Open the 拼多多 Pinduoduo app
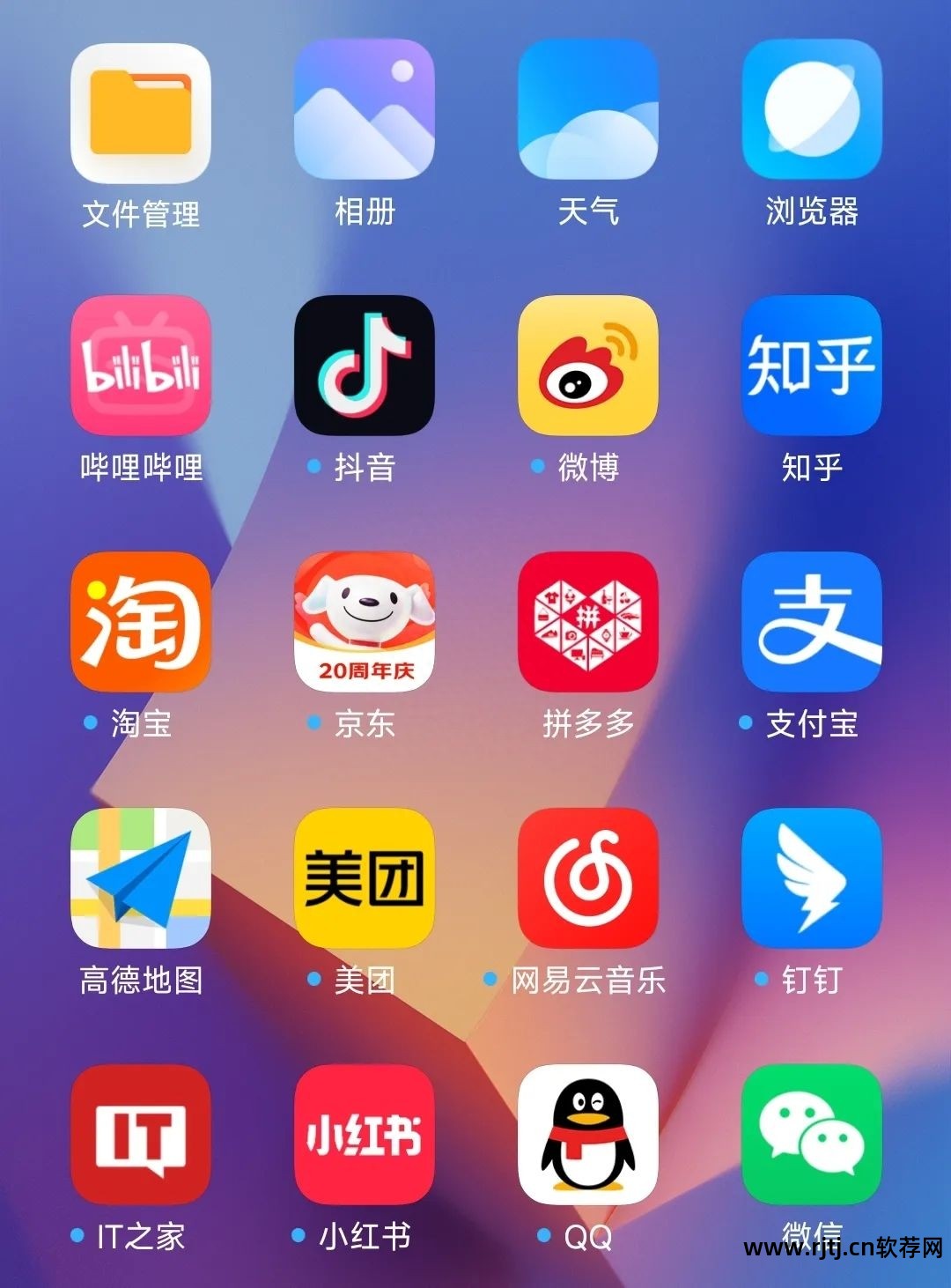 tap(588, 622)
